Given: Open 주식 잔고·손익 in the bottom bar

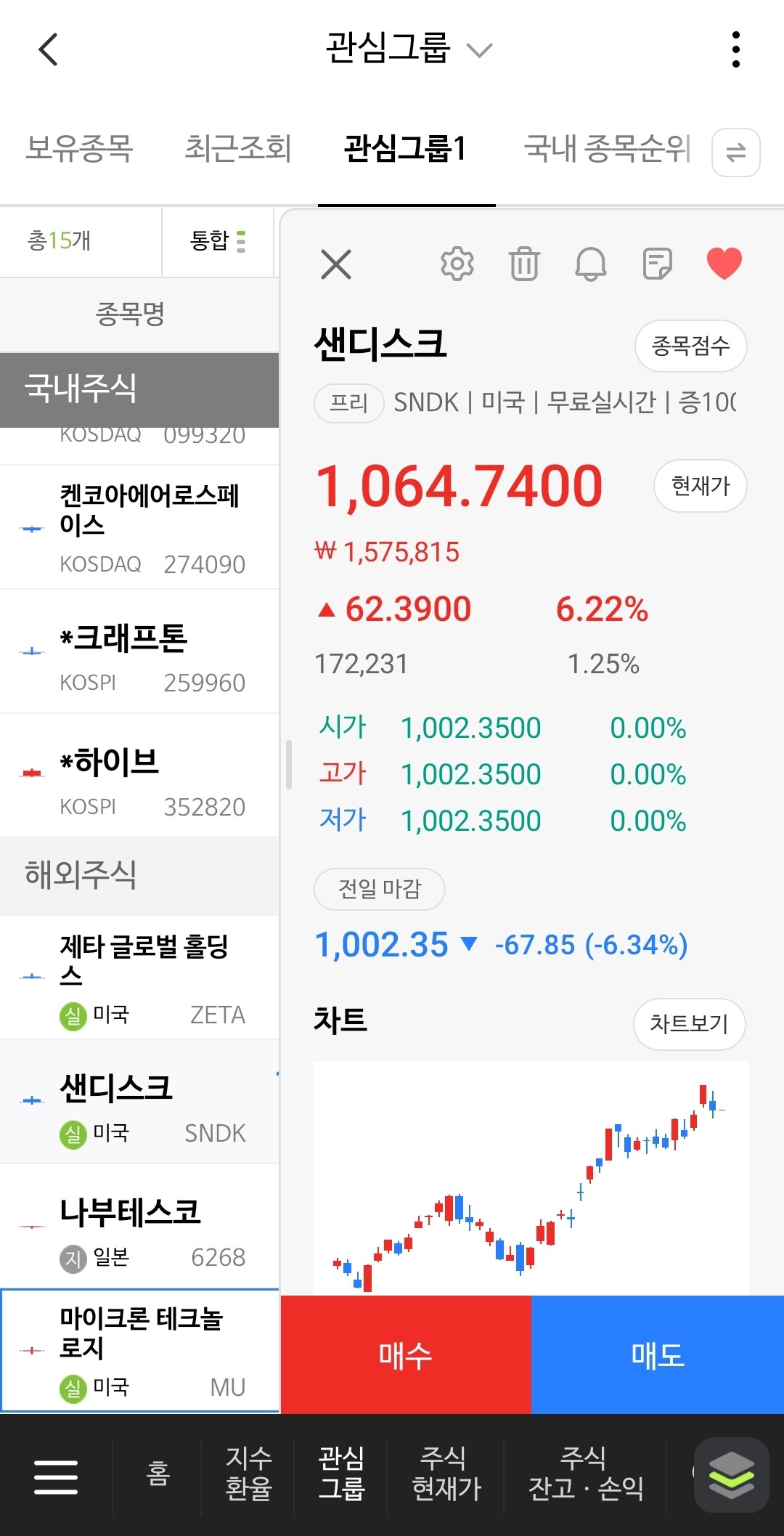Looking at the screenshot, I should tap(585, 1473).
